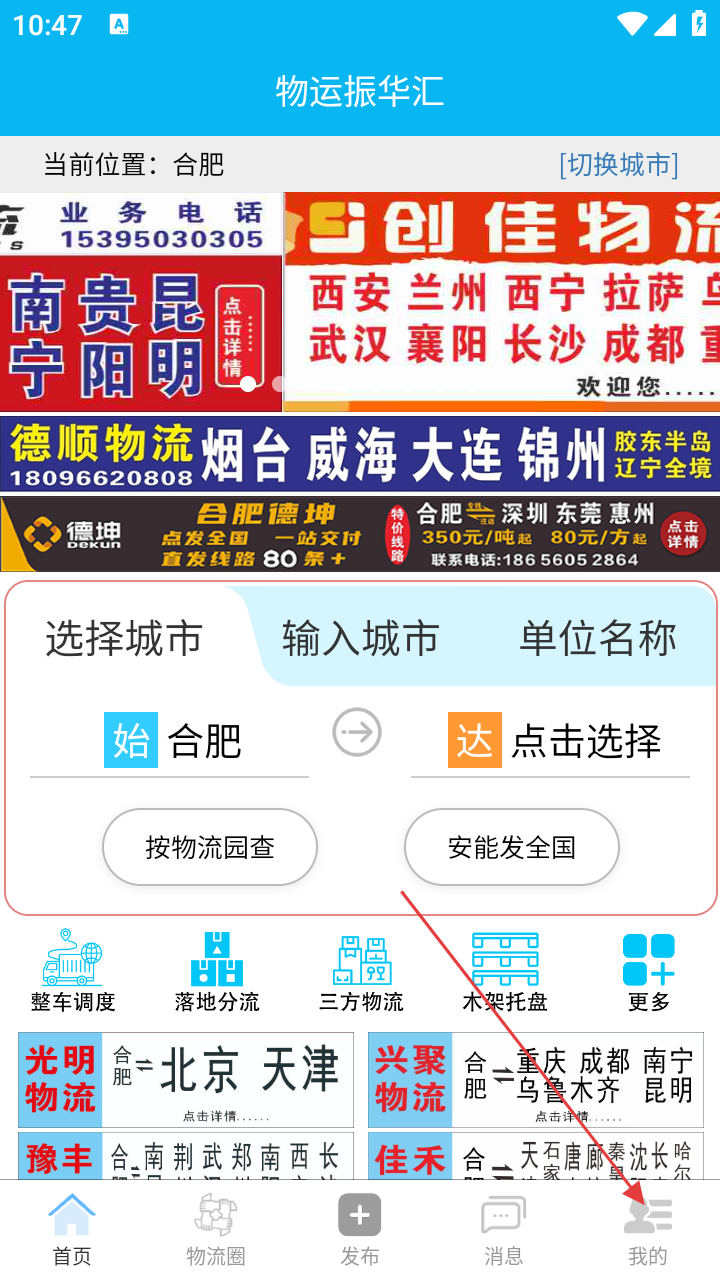Select the 选择城市 tab

pos(124,638)
